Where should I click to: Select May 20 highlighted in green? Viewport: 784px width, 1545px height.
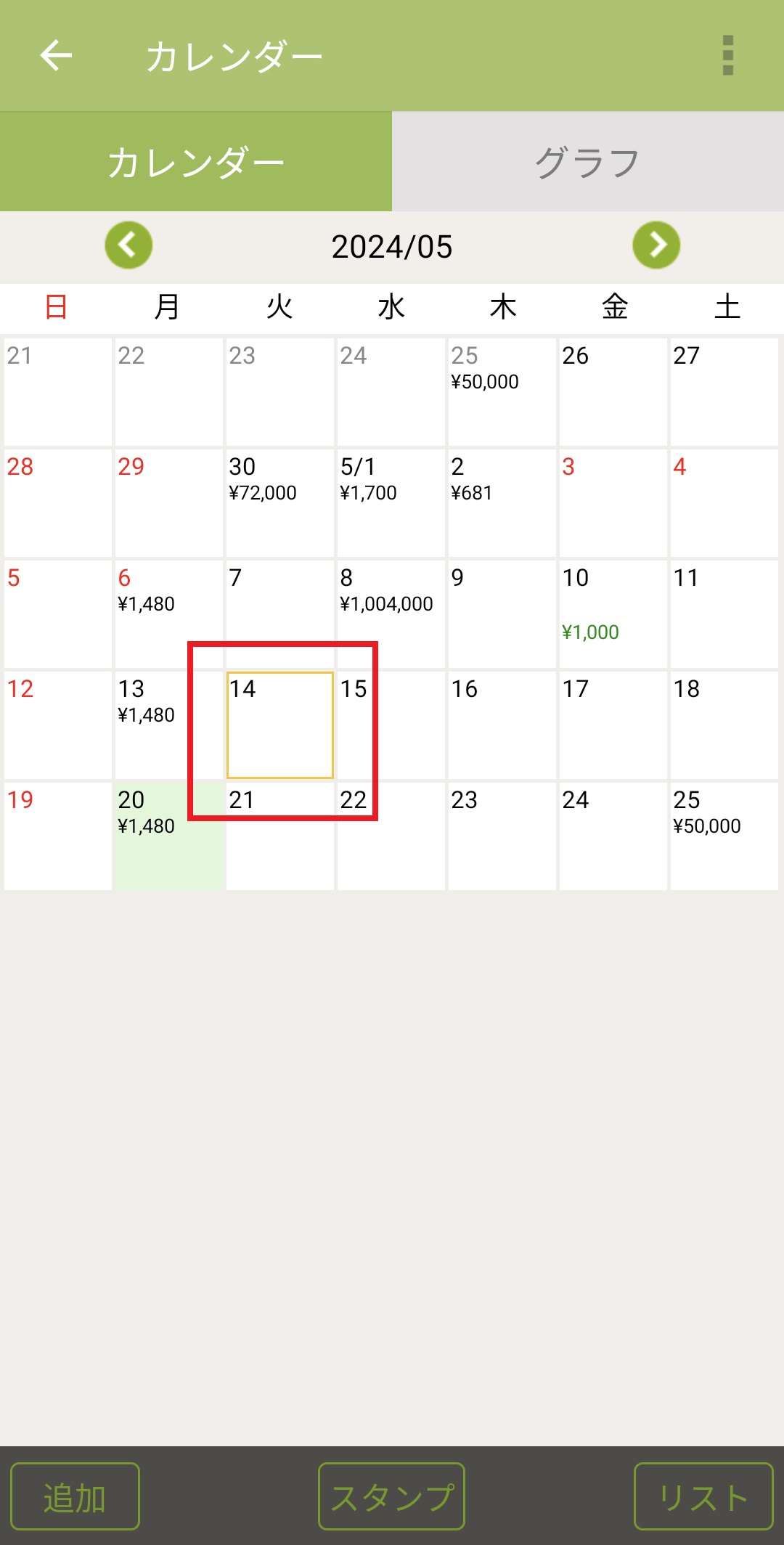point(168,836)
